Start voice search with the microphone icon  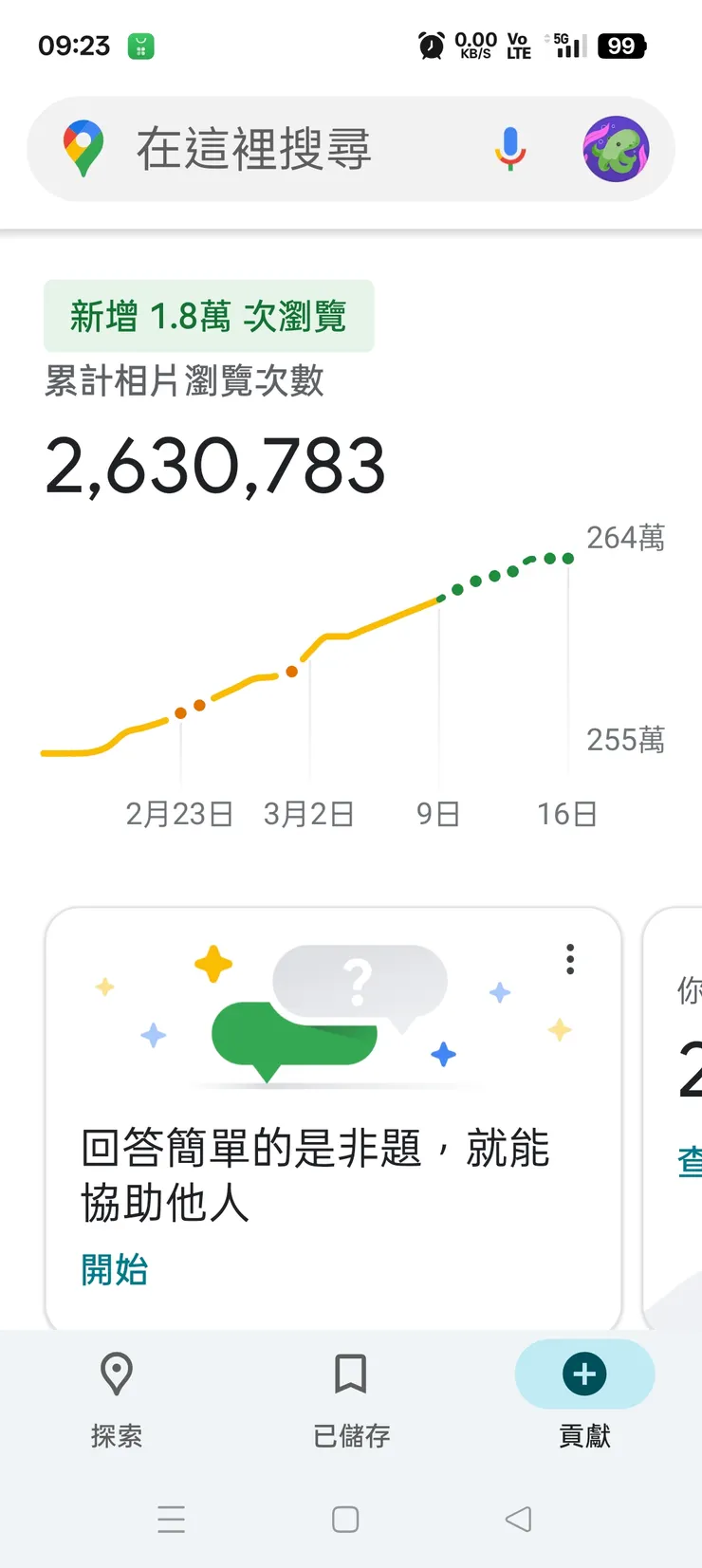[x=510, y=149]
